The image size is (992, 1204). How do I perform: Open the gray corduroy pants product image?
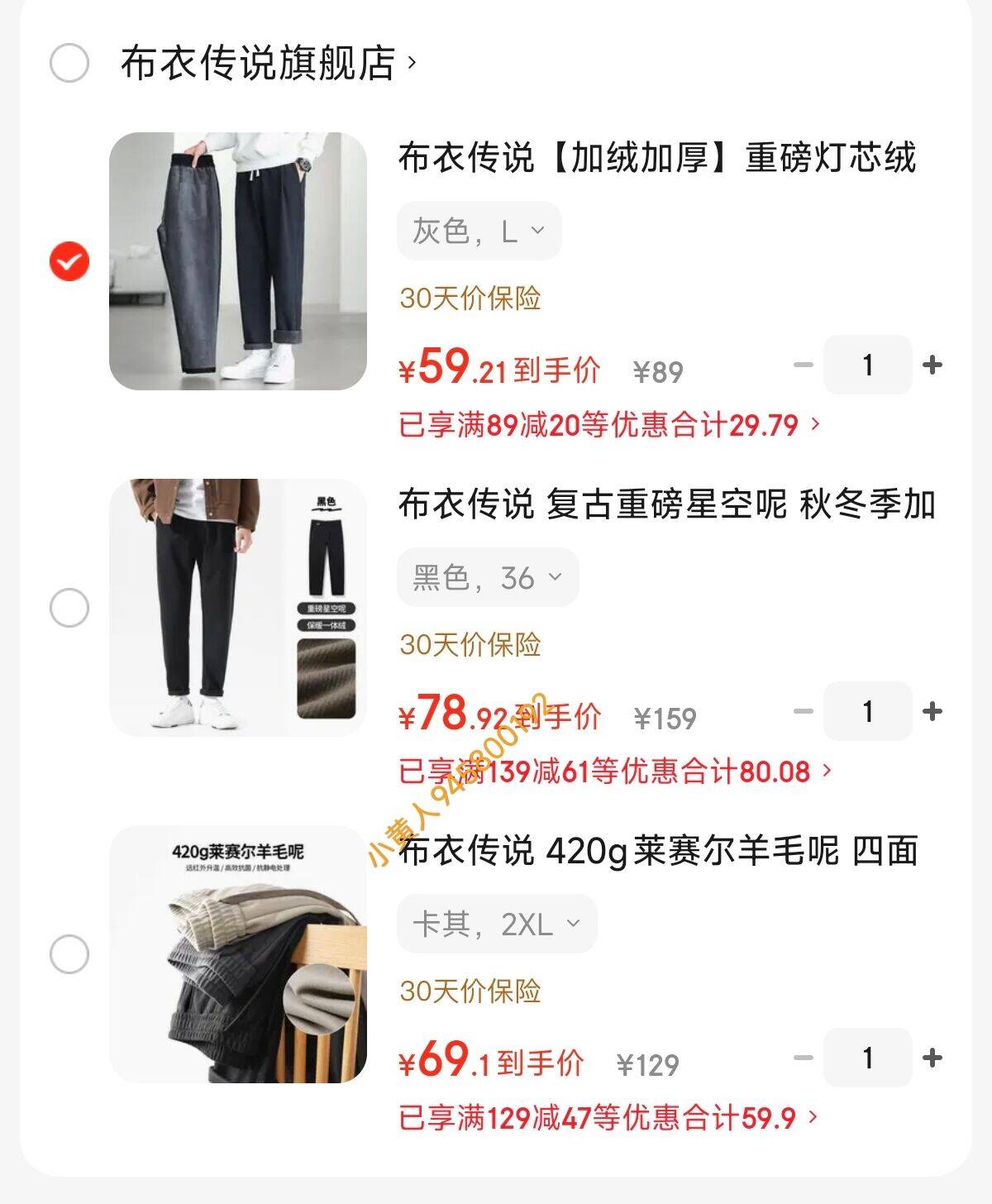click(x=238, y=261)
